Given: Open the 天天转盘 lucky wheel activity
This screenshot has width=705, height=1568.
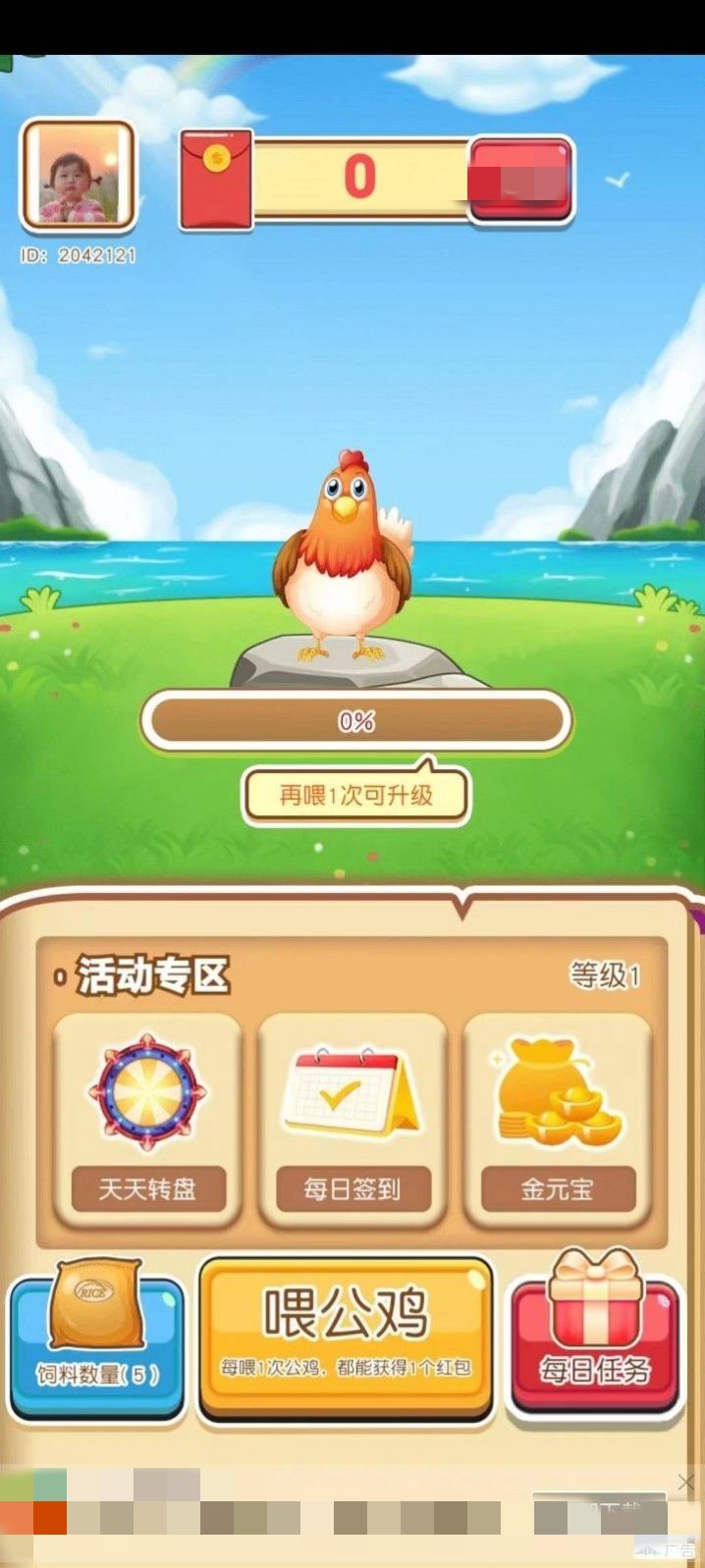Looking at the screenshot, I should point(147,1120).
